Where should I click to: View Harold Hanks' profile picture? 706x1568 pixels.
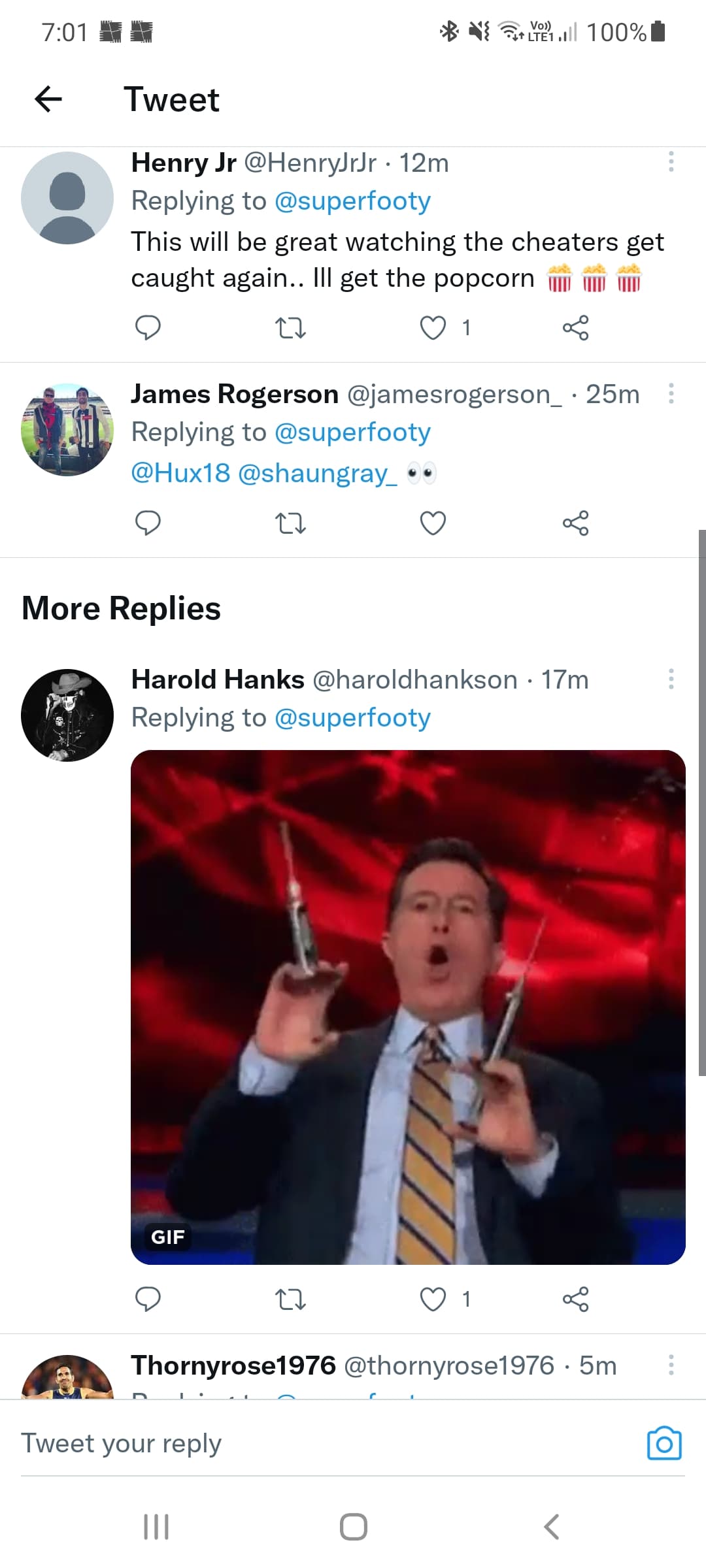pos(67,715)
